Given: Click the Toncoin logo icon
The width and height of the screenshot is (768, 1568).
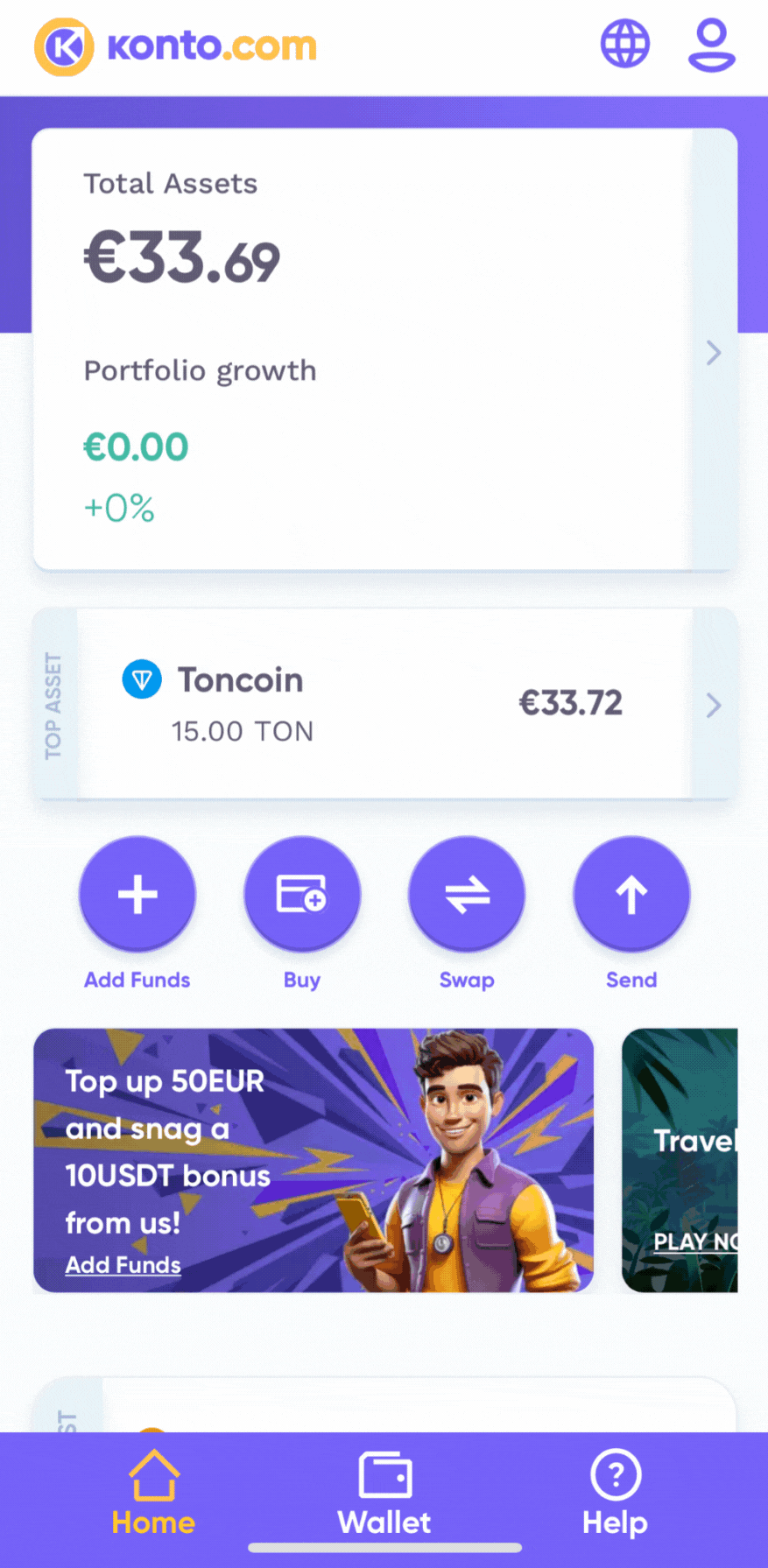Looking at the screenshot, I should tap(142, 679).
